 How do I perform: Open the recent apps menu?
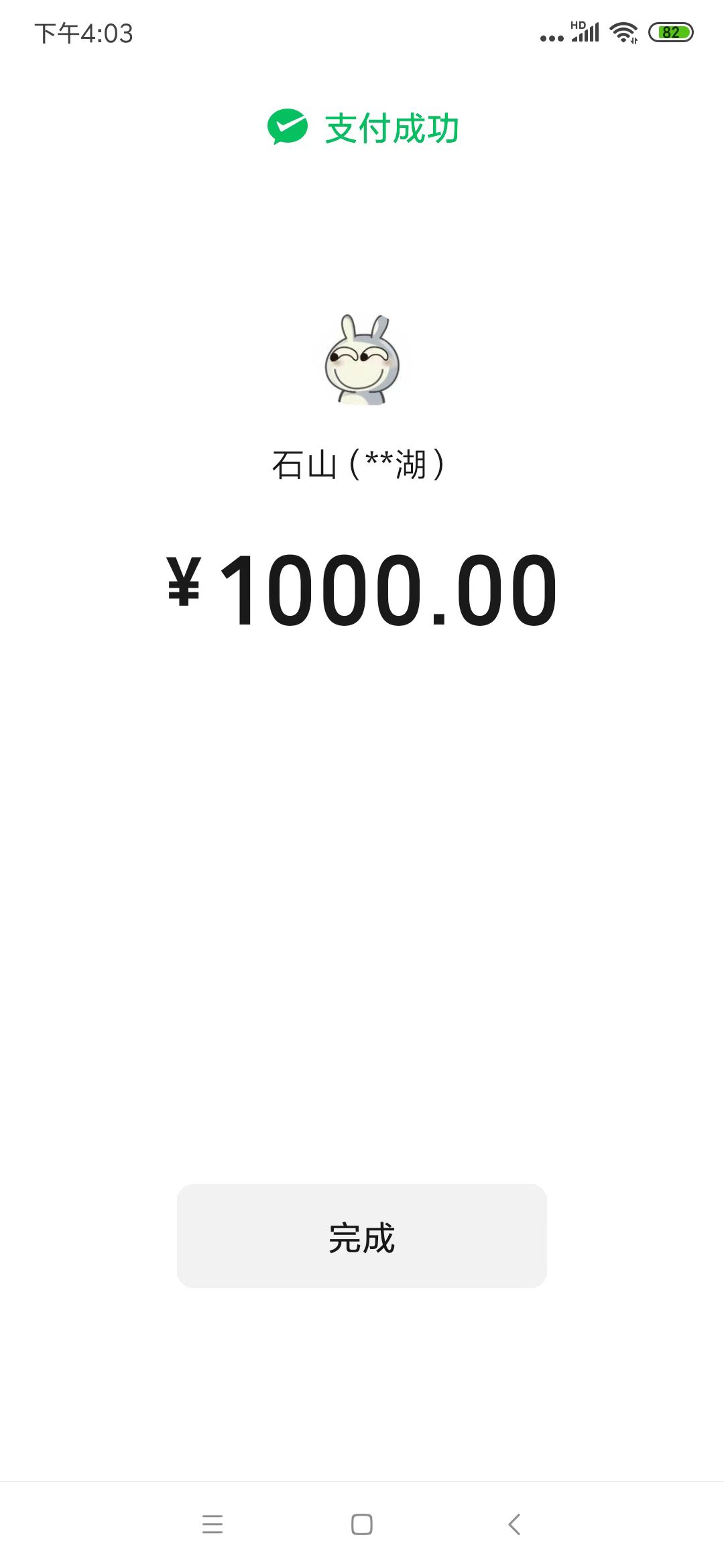(213, 1524)
